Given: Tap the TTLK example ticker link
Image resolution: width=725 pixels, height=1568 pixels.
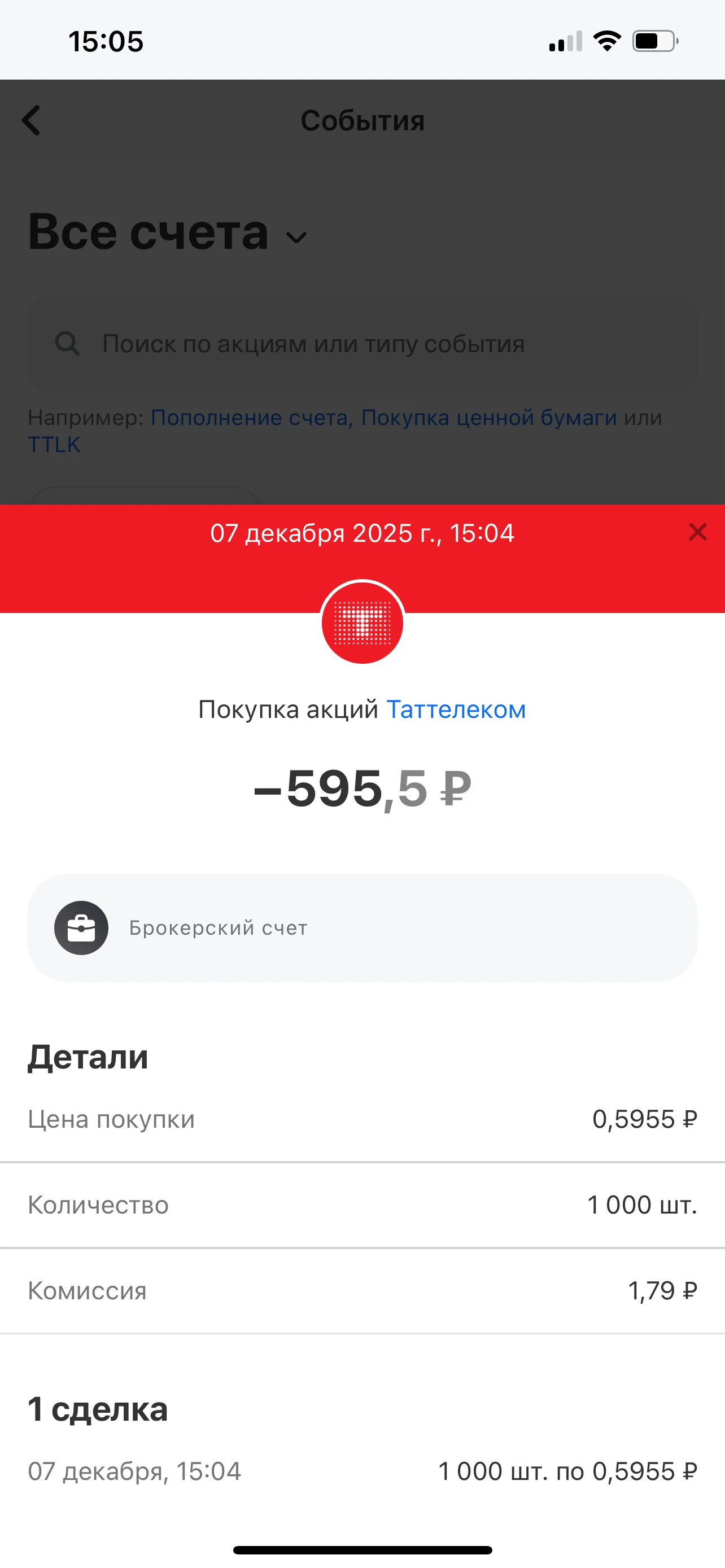Looking at the screenshot, I should click(x=54, y=444).
